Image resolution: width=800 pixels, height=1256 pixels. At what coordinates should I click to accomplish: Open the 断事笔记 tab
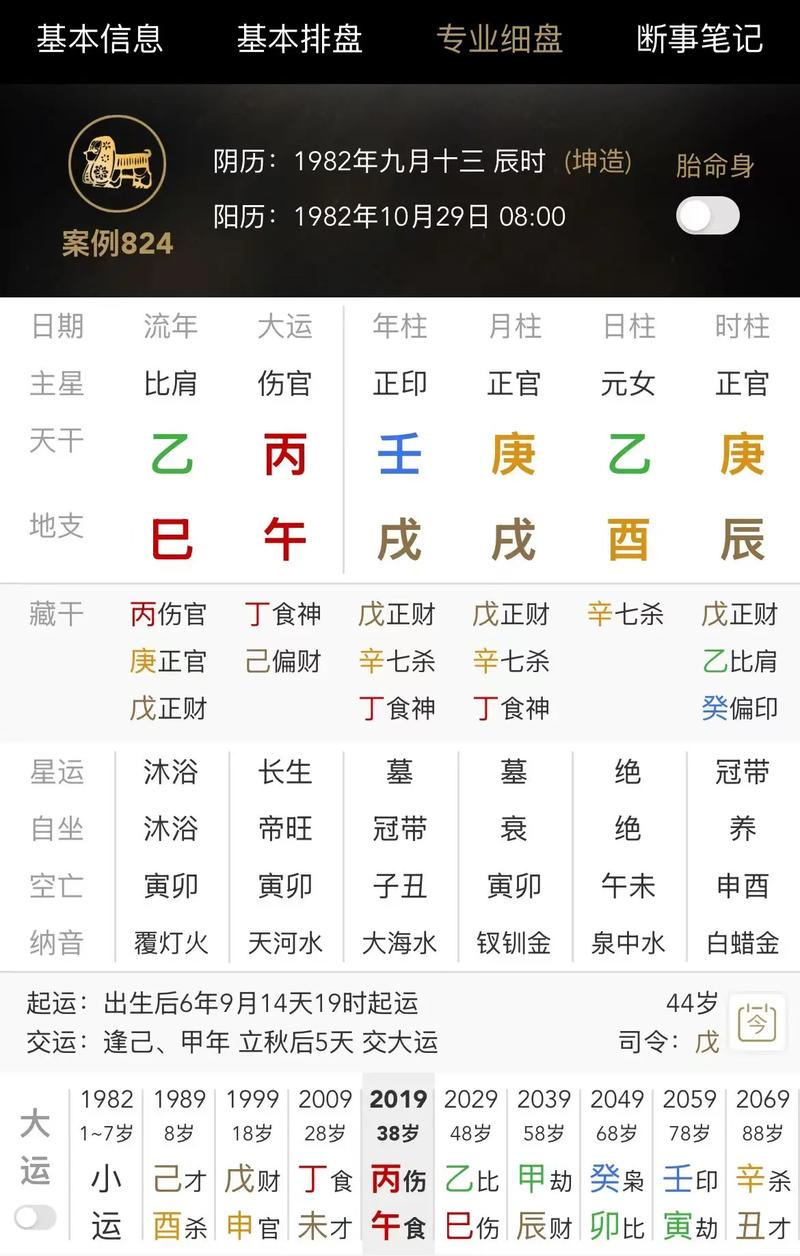click(699, 39)
